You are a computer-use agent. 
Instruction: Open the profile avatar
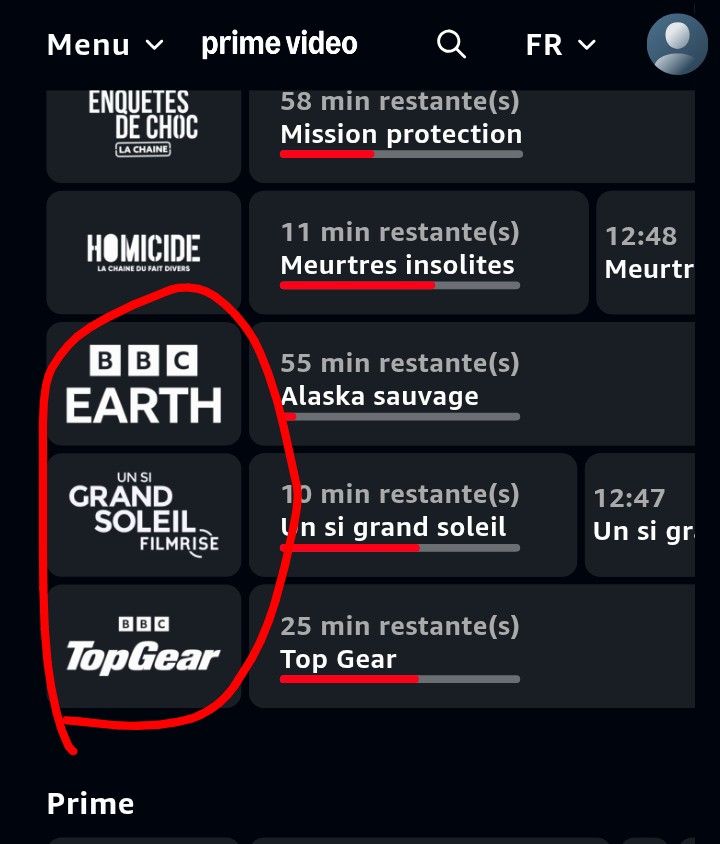(676, 44)
